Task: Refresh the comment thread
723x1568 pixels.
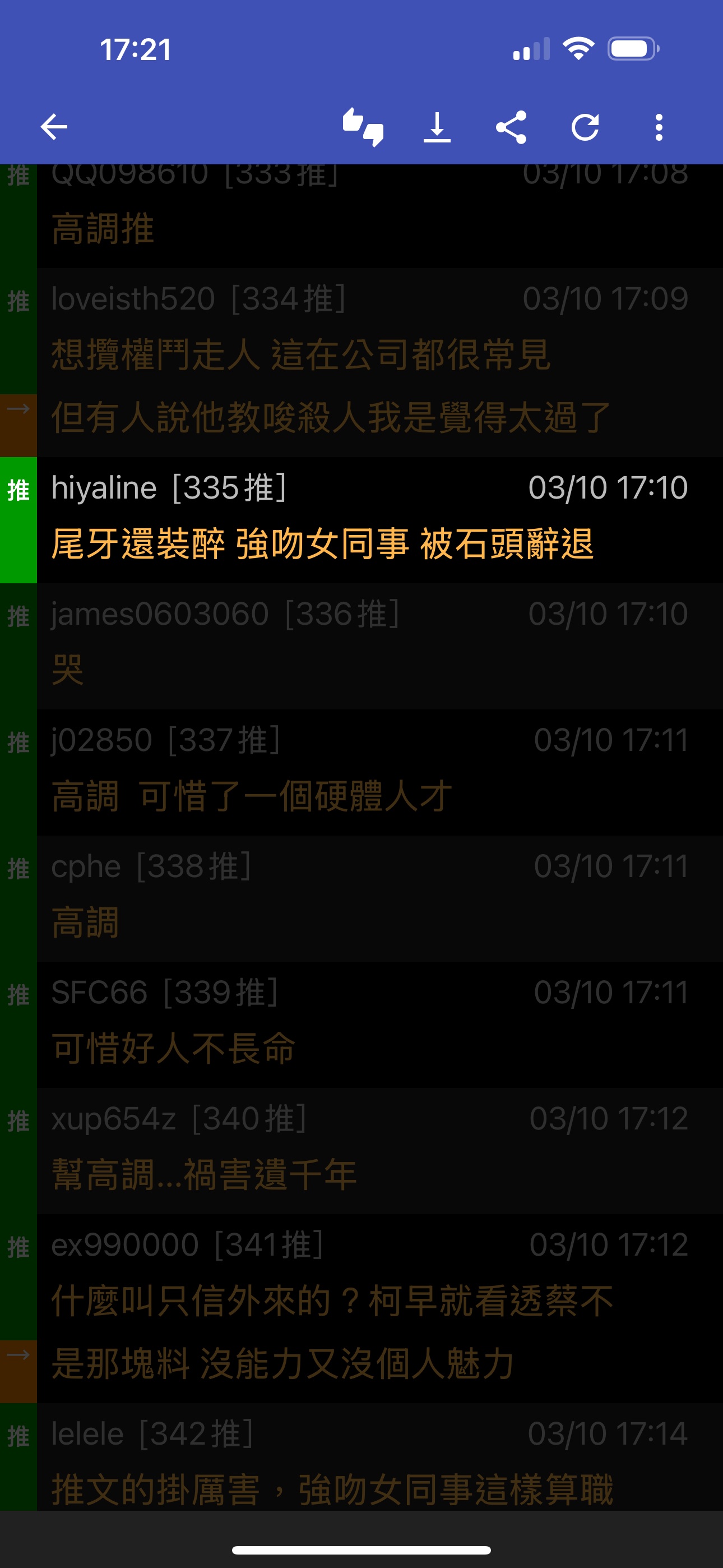Action: (x=585, y=127)
